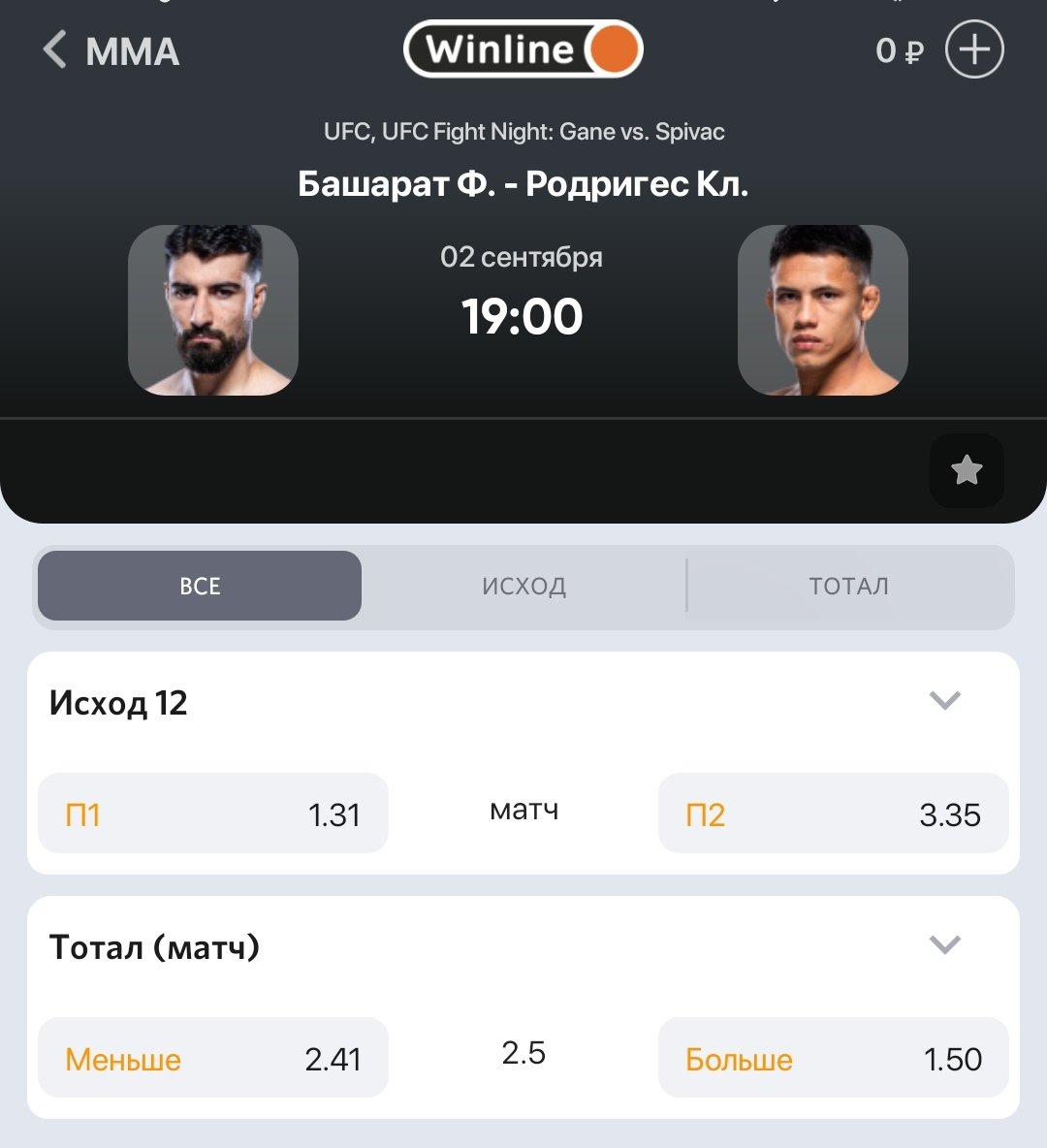Collapse the Исход 12 section
This screenshot has width=1047, height=1148.
[944, 700]
